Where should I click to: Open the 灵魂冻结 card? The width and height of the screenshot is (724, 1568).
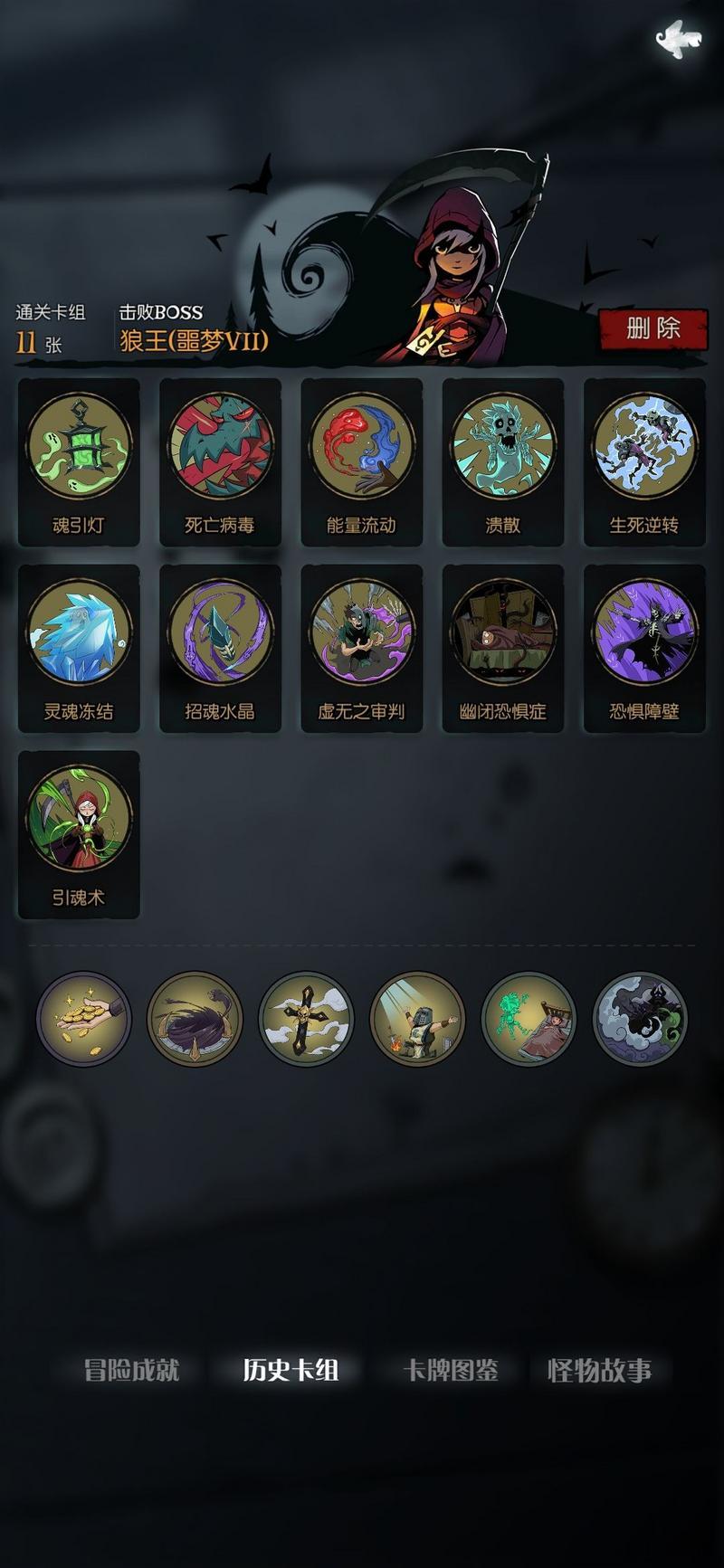(x=79, y=648)
